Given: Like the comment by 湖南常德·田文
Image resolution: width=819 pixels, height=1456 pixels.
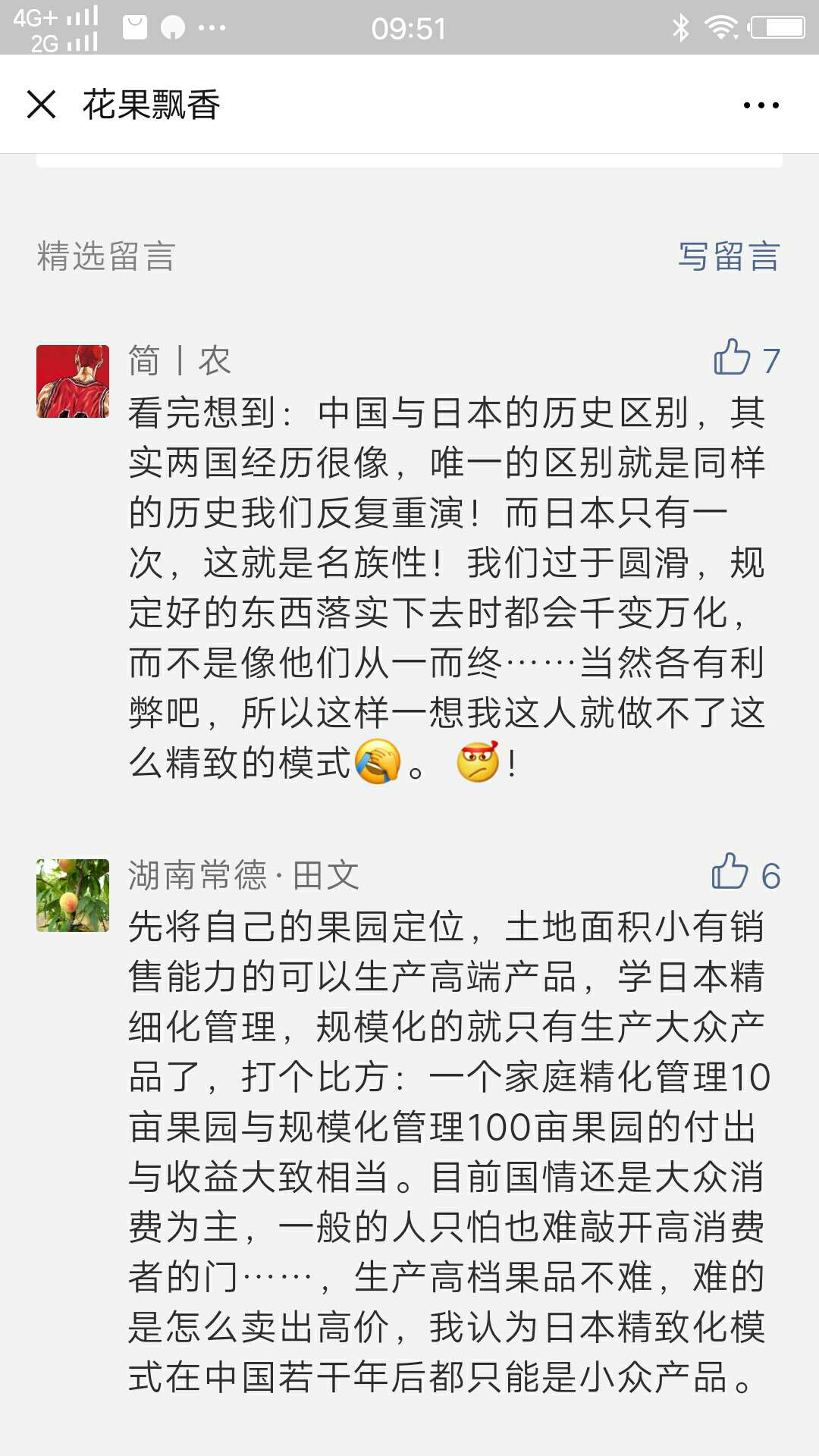Looking at the screenshot, I should (731, 873).
